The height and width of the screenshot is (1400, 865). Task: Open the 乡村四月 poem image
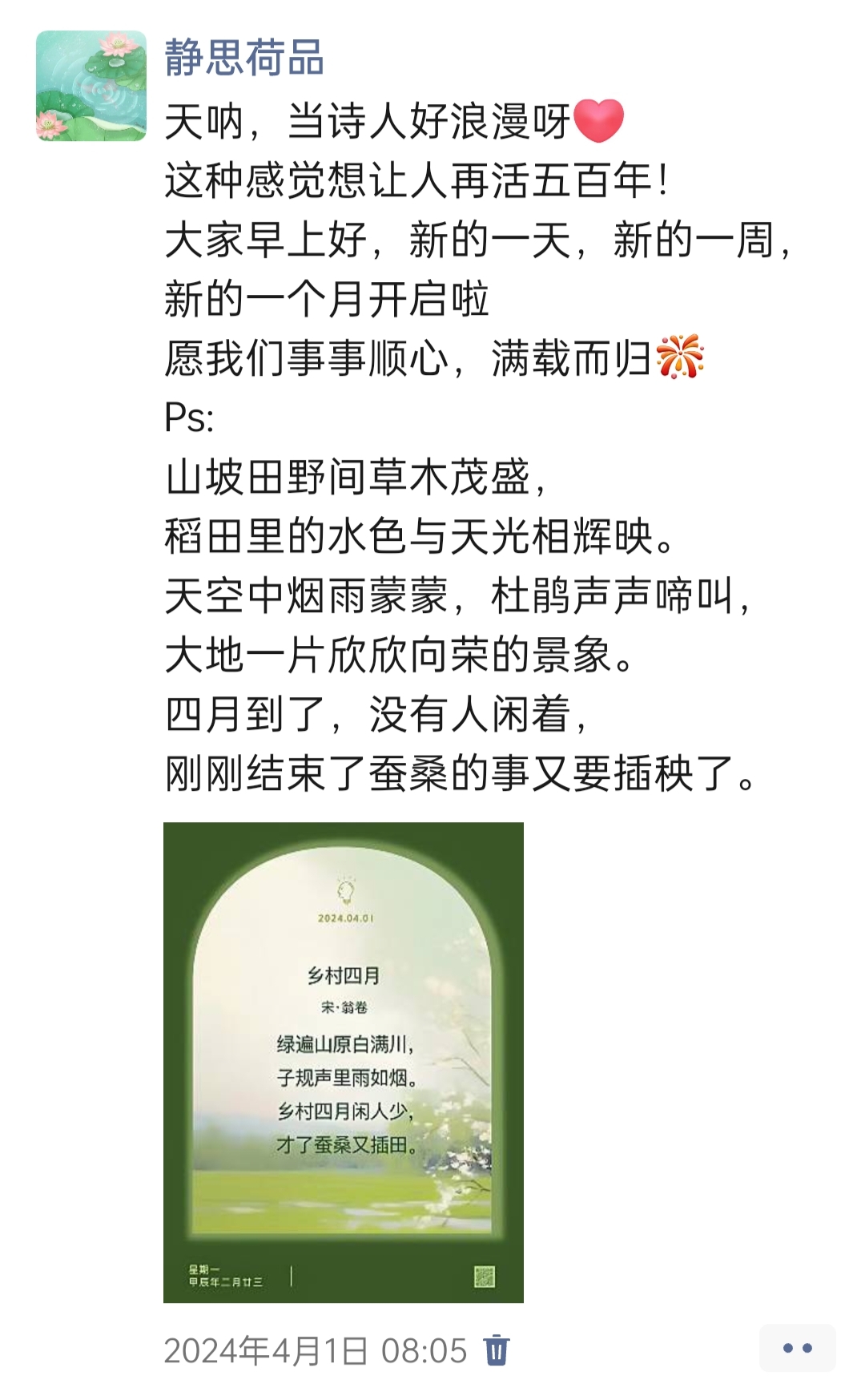(x=344, y=1062)
